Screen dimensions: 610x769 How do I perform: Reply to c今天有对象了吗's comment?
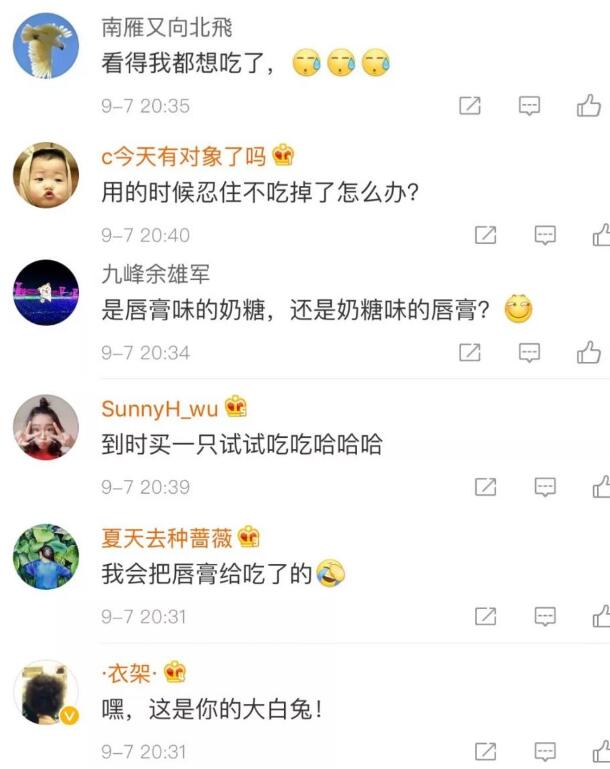coord(545,235)
